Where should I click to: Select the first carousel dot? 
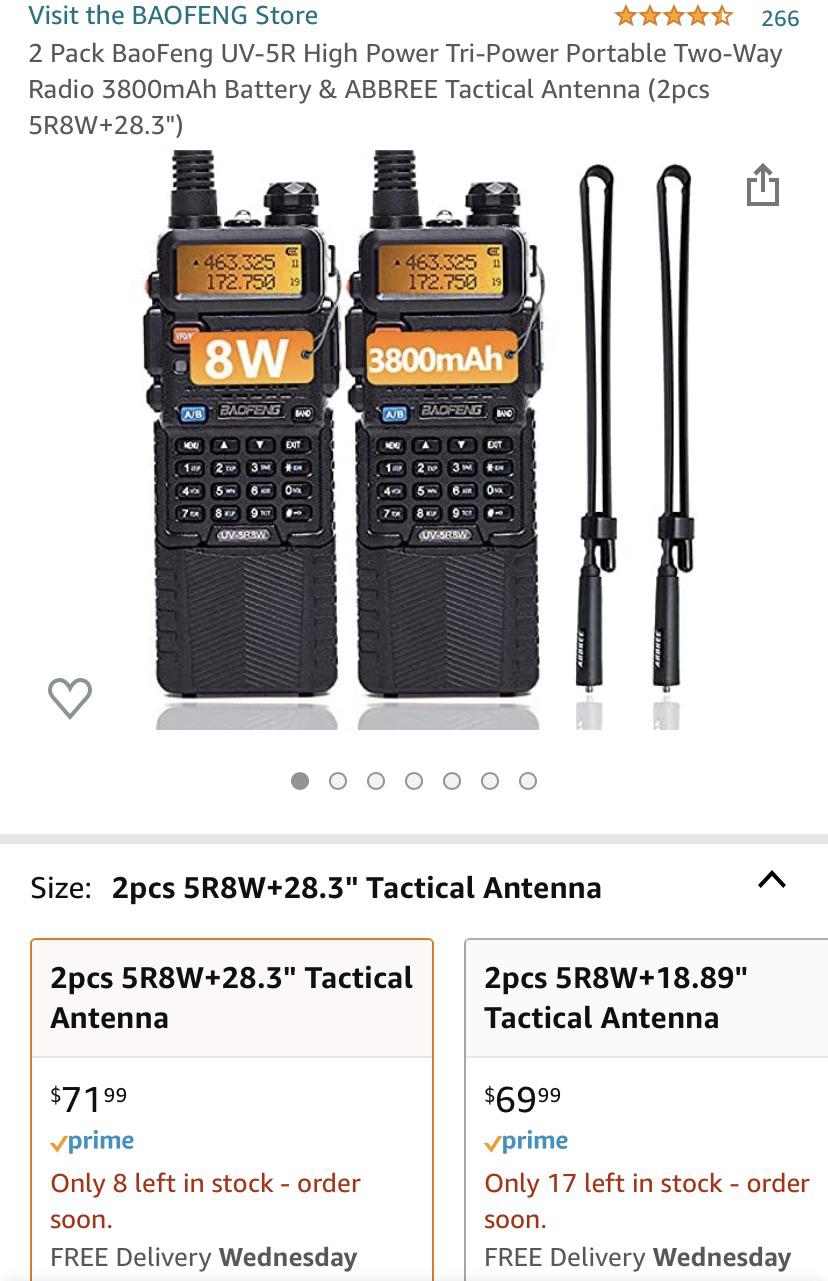point(301,781)
